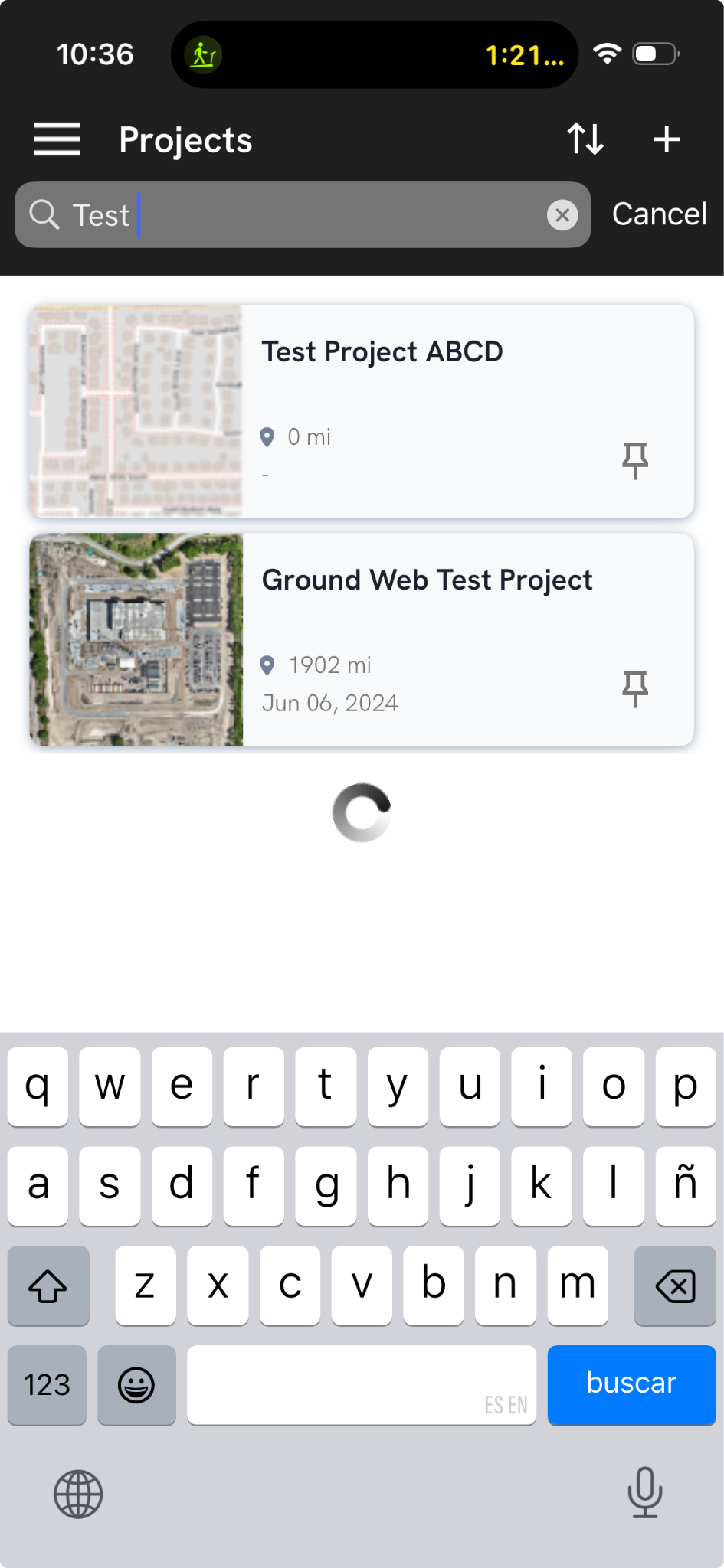Open the emoji keyboard
This screenshot has height=1568, width=724.
pyautogui.click(x=136, y=1385)
